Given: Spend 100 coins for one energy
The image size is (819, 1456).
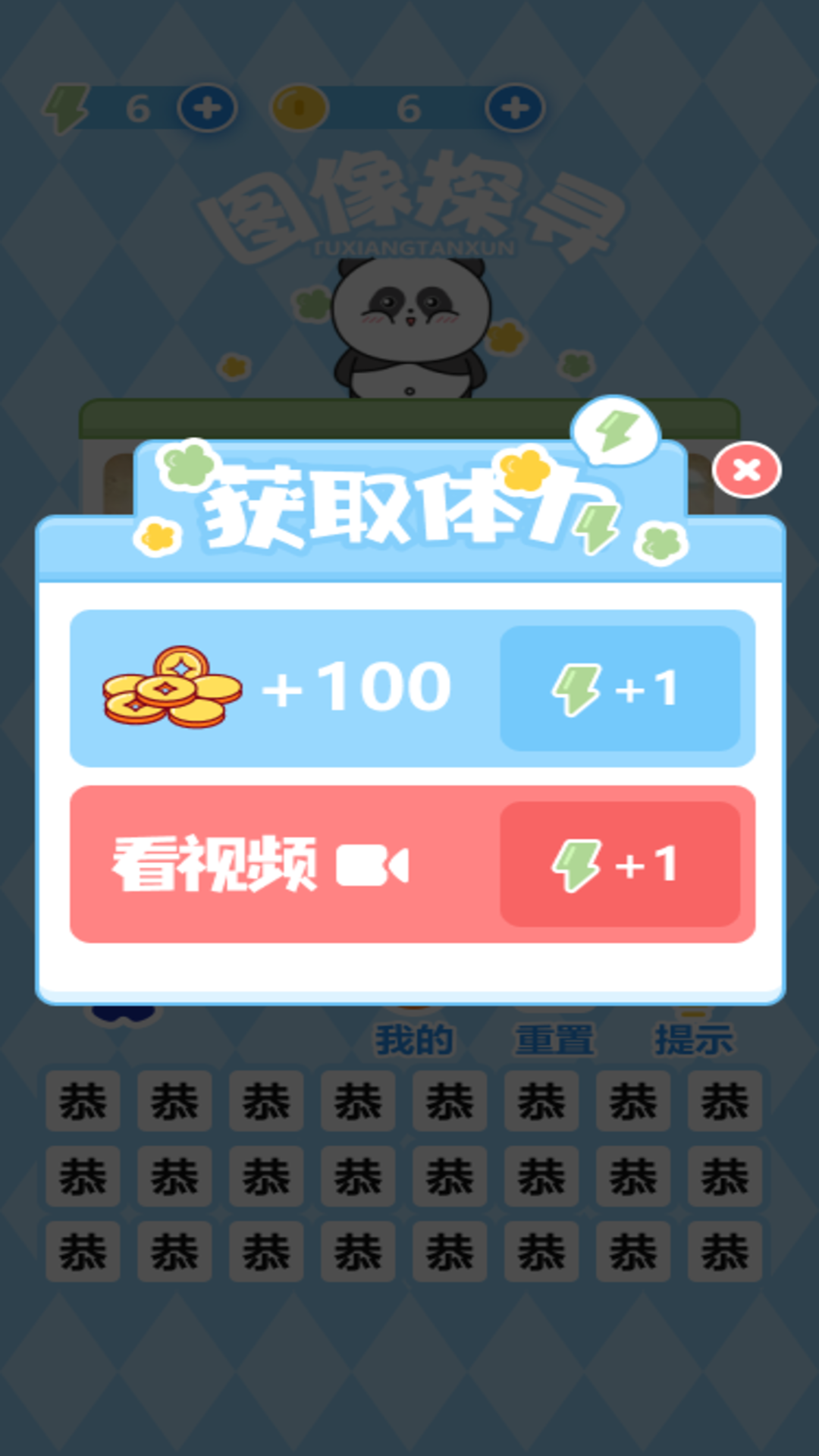Looking at the screenshot, I should point(620,689).
